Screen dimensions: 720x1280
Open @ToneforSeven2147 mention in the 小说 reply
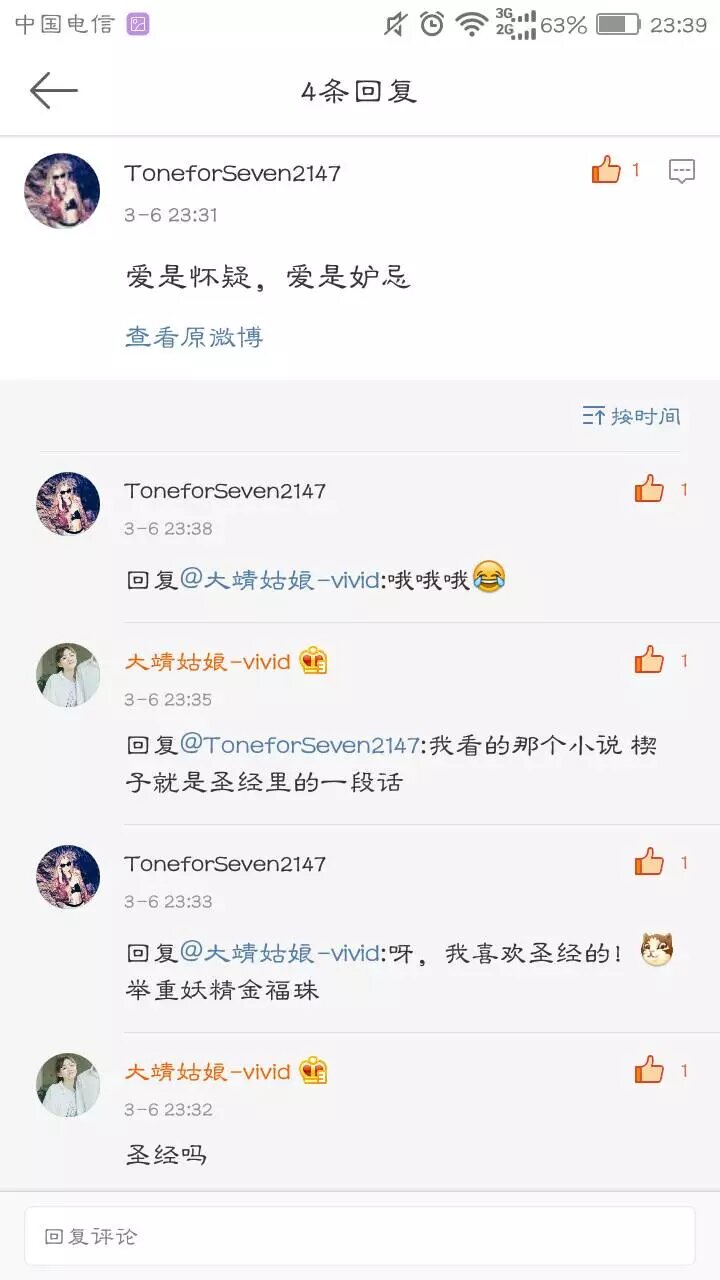coord(298,745)
